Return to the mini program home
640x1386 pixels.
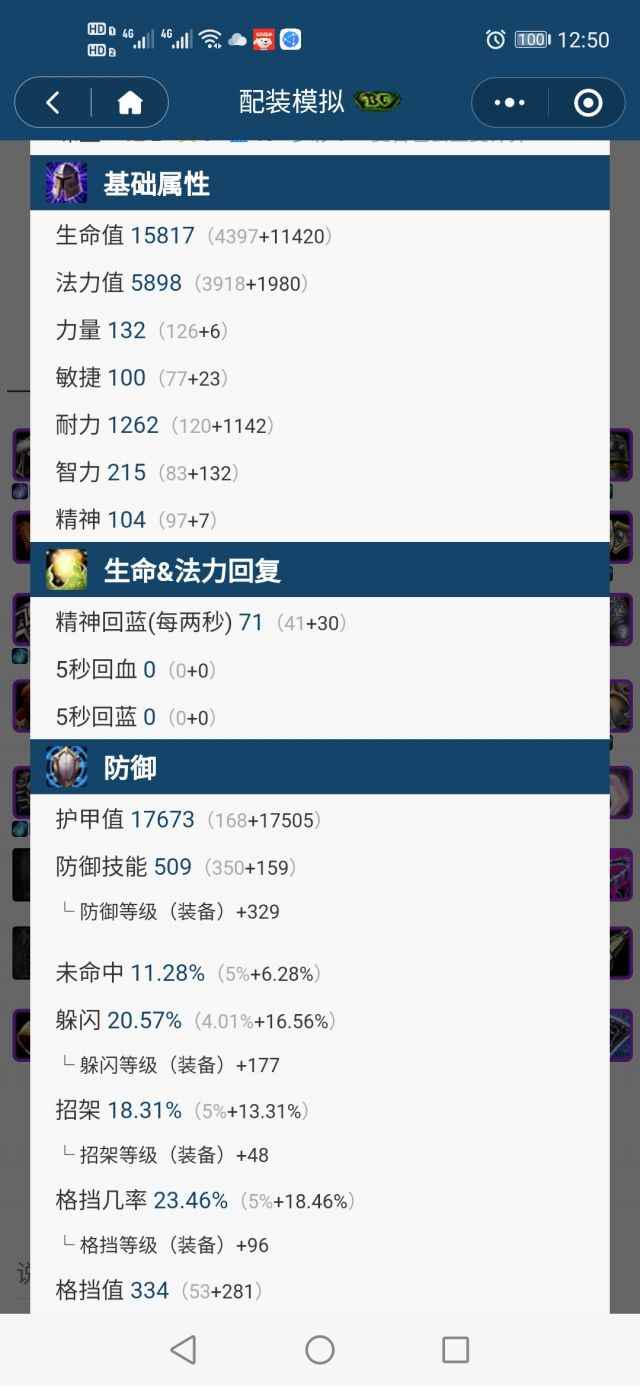pyautogui.click(x=130, y=102)
